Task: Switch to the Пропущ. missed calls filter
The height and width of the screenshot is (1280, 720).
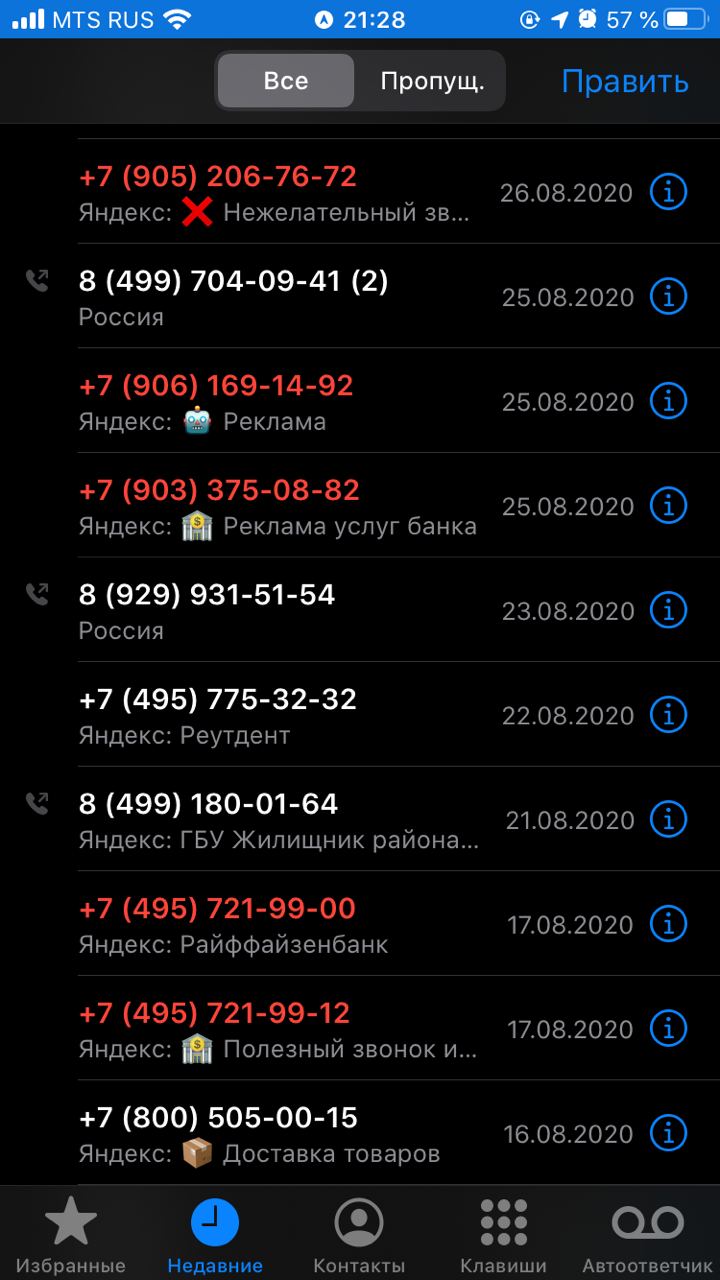Action: [432, 81]
